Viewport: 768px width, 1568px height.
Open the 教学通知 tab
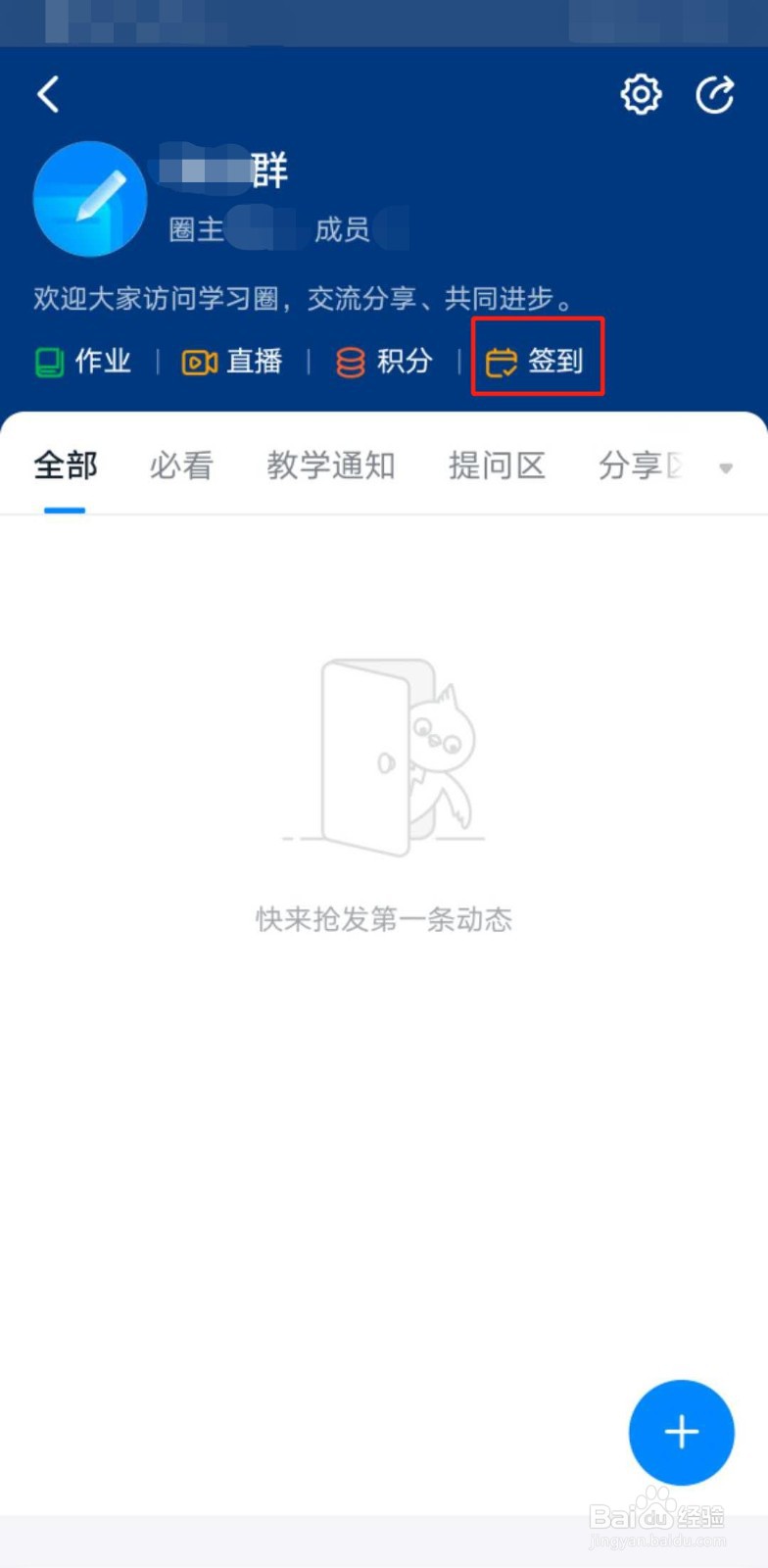point(330,465)
